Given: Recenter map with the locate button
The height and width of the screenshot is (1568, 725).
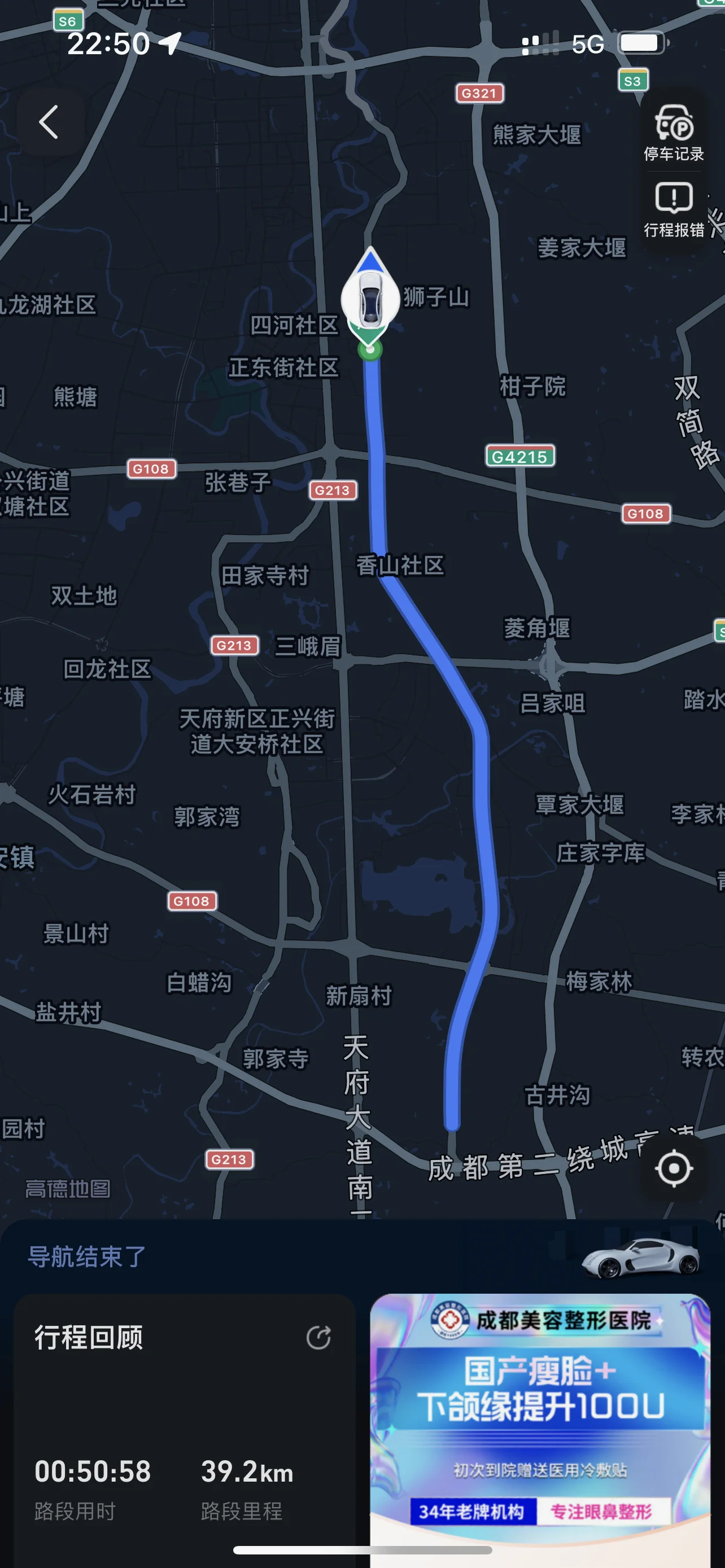Looking at the screenshot, I should (674, 1168).
